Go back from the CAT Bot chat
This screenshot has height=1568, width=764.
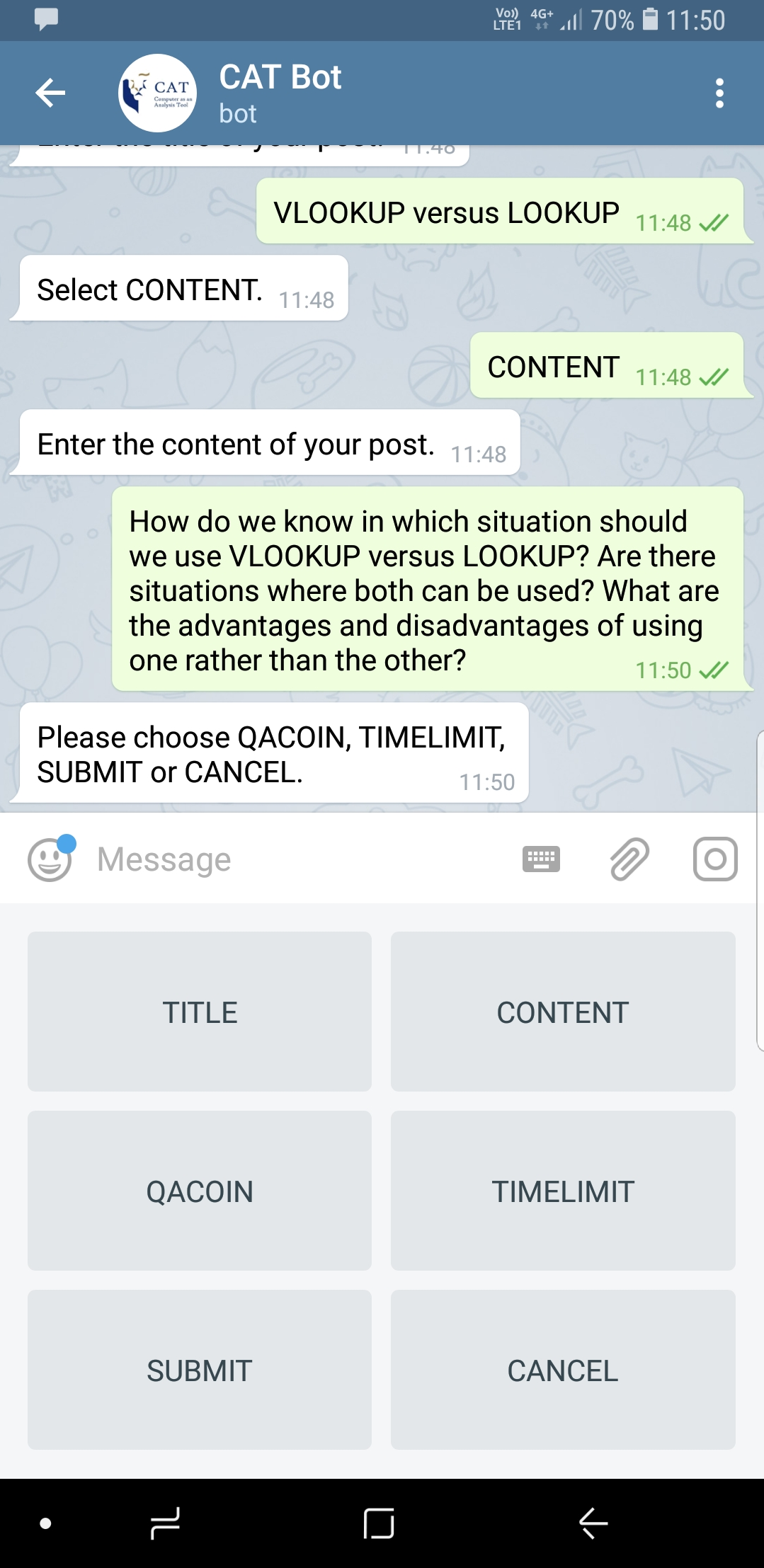click(50, 93)
